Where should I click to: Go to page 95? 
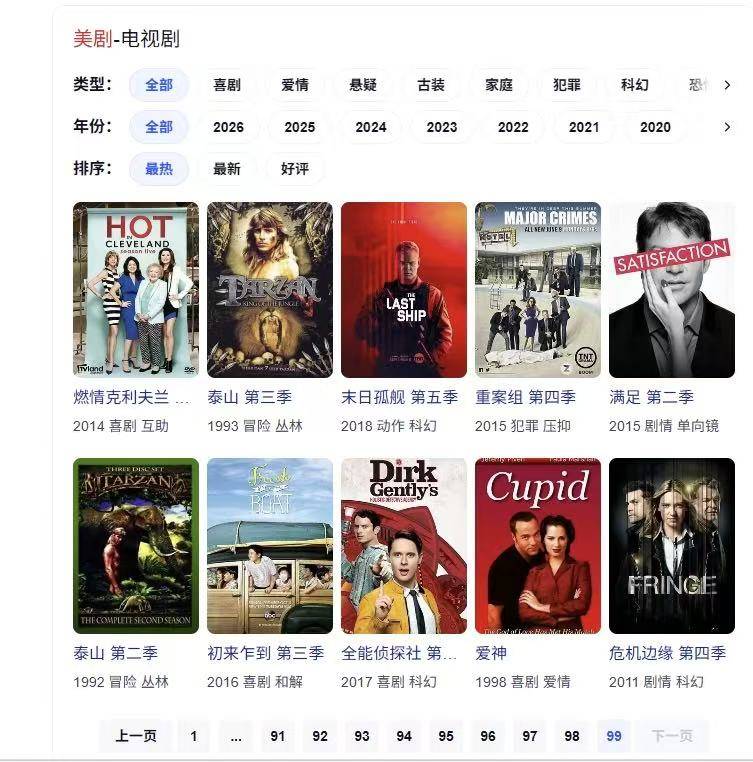click(446, 736)
